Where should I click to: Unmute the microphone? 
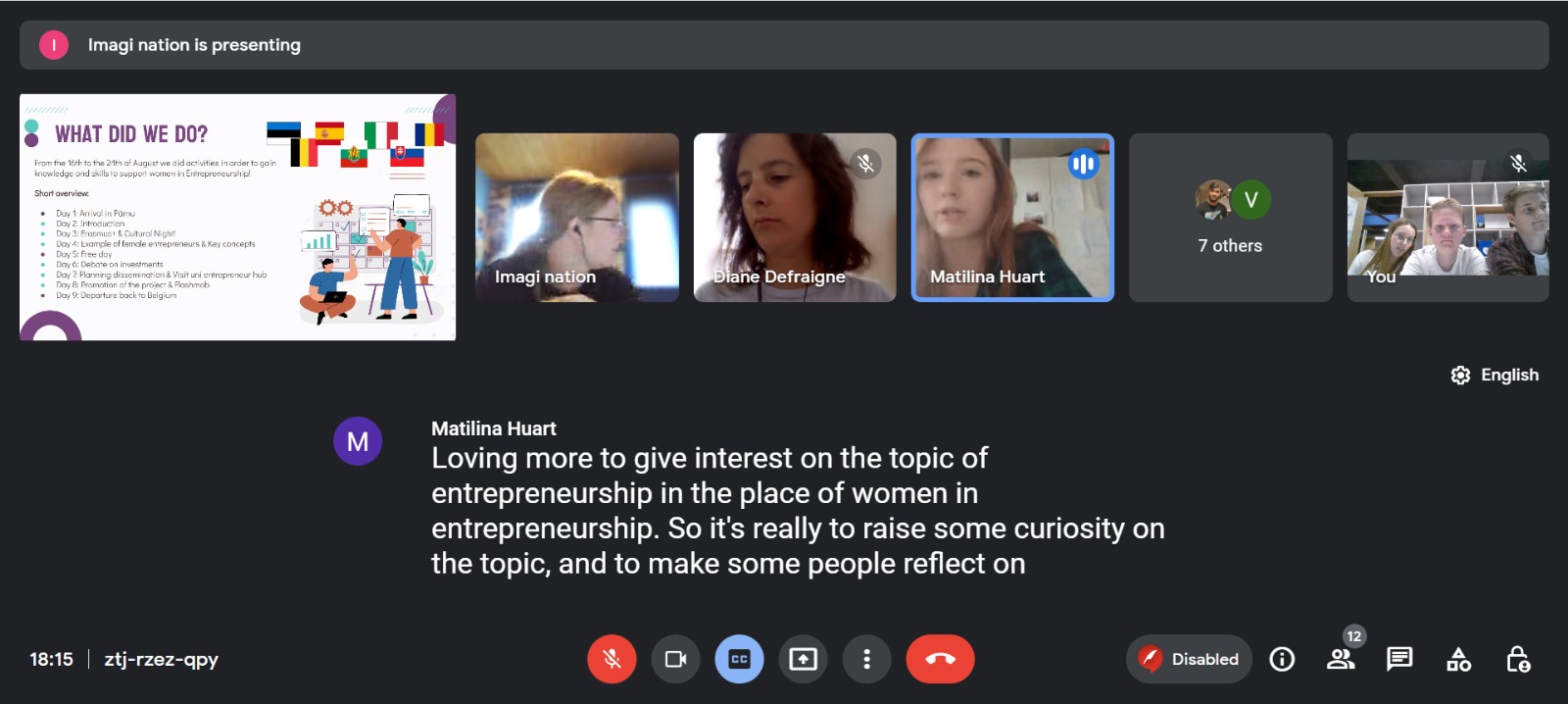point(612,659)
